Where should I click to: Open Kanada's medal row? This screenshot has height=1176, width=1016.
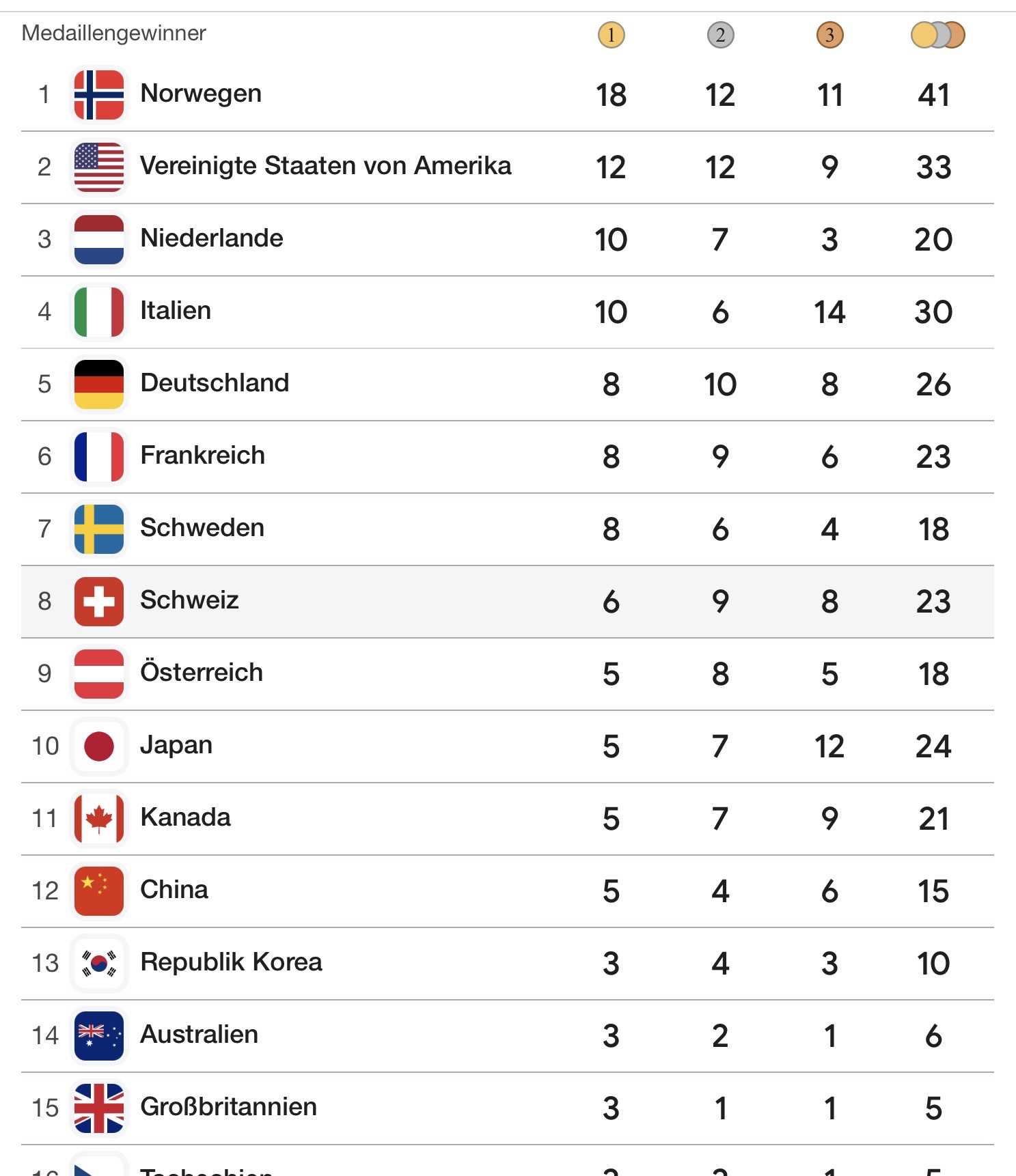coord(185,817)
